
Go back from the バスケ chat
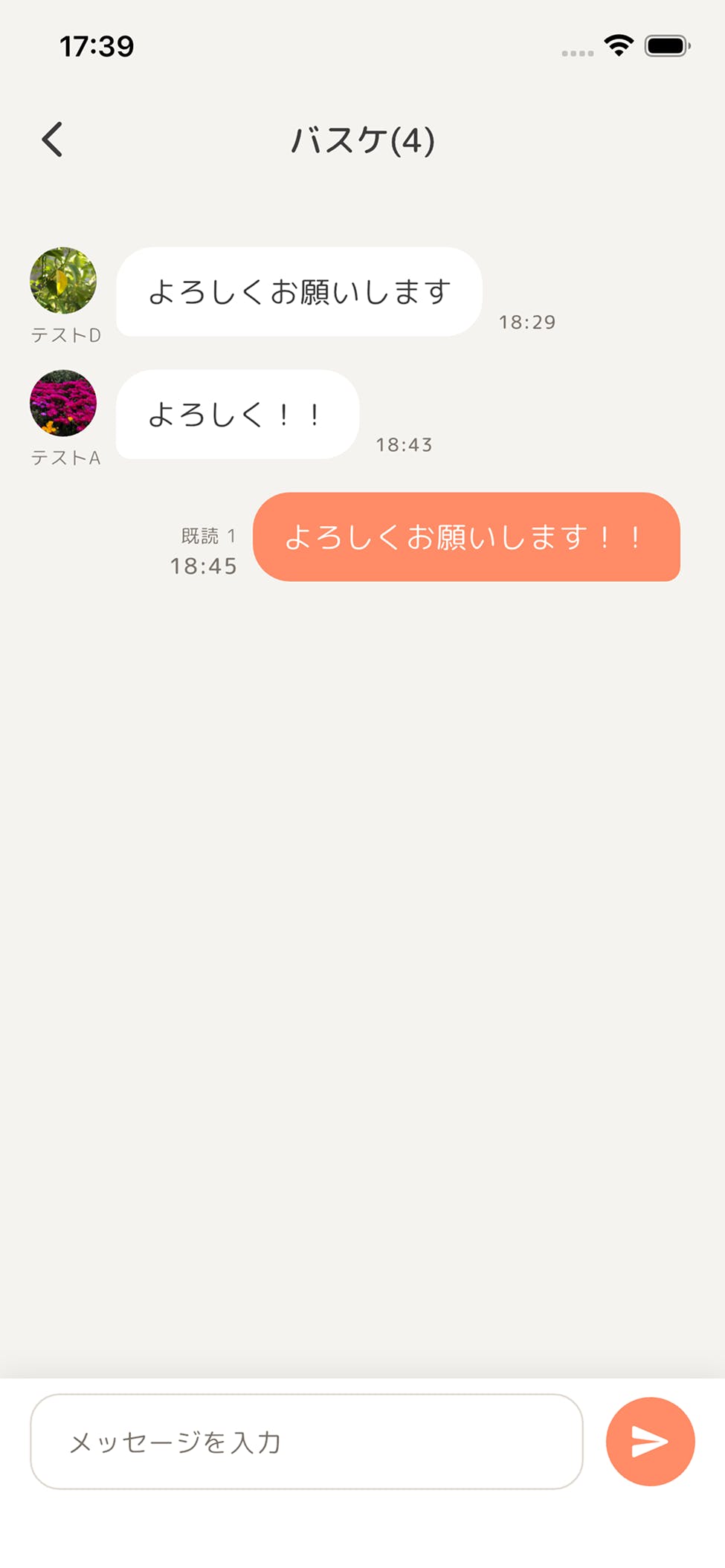(x=53, y=140)
